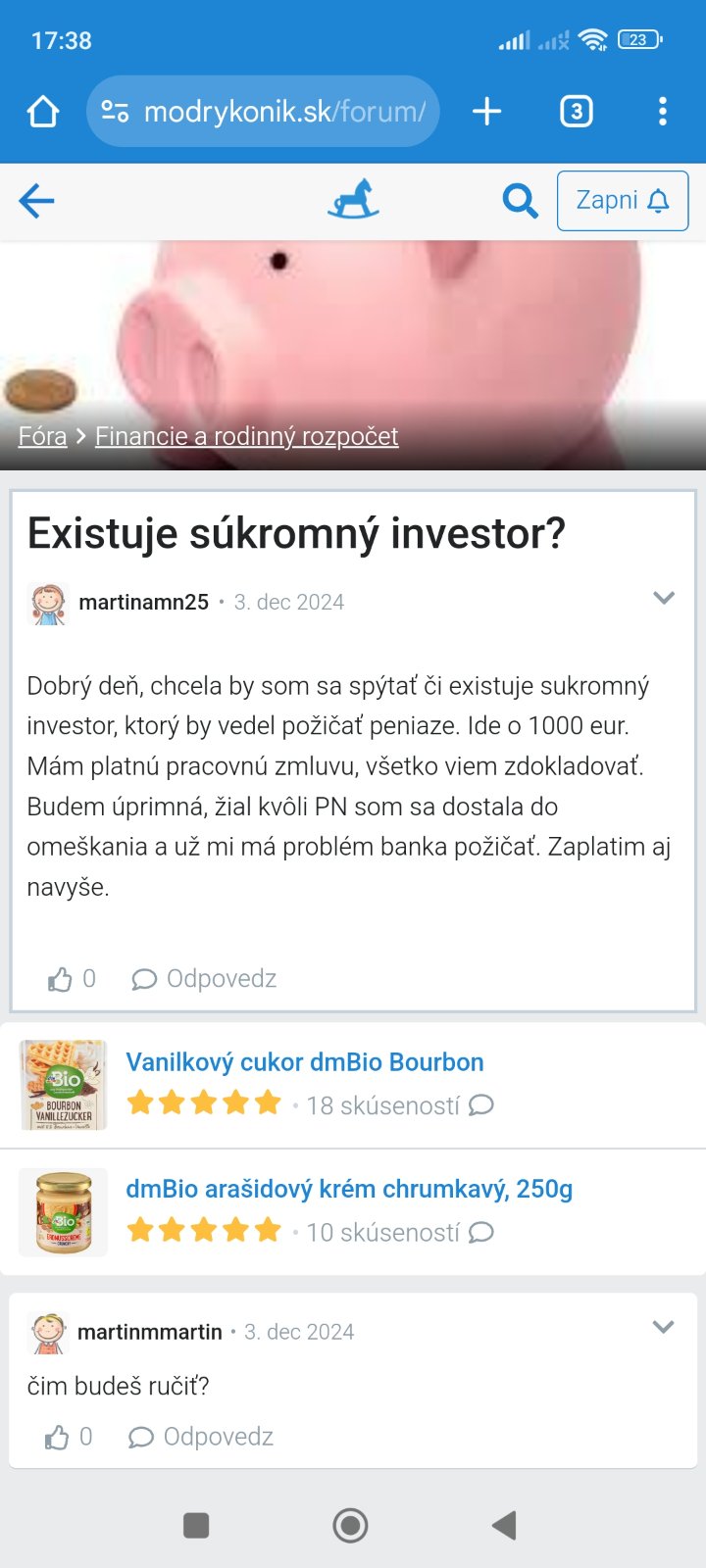Tap the Zapni notifications button
Screen dimensions: 706x1568
pyautogui.click(x=622, y=201)
